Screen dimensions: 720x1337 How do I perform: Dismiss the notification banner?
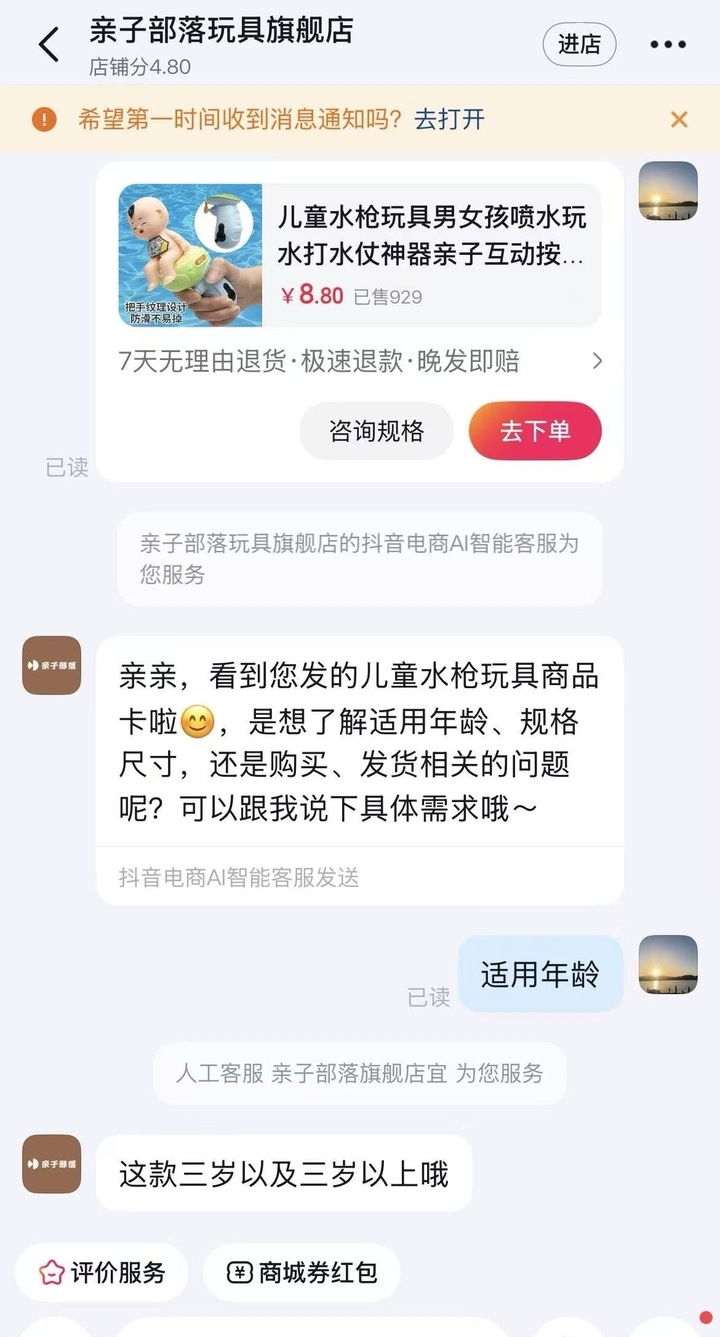coord(679,120)
